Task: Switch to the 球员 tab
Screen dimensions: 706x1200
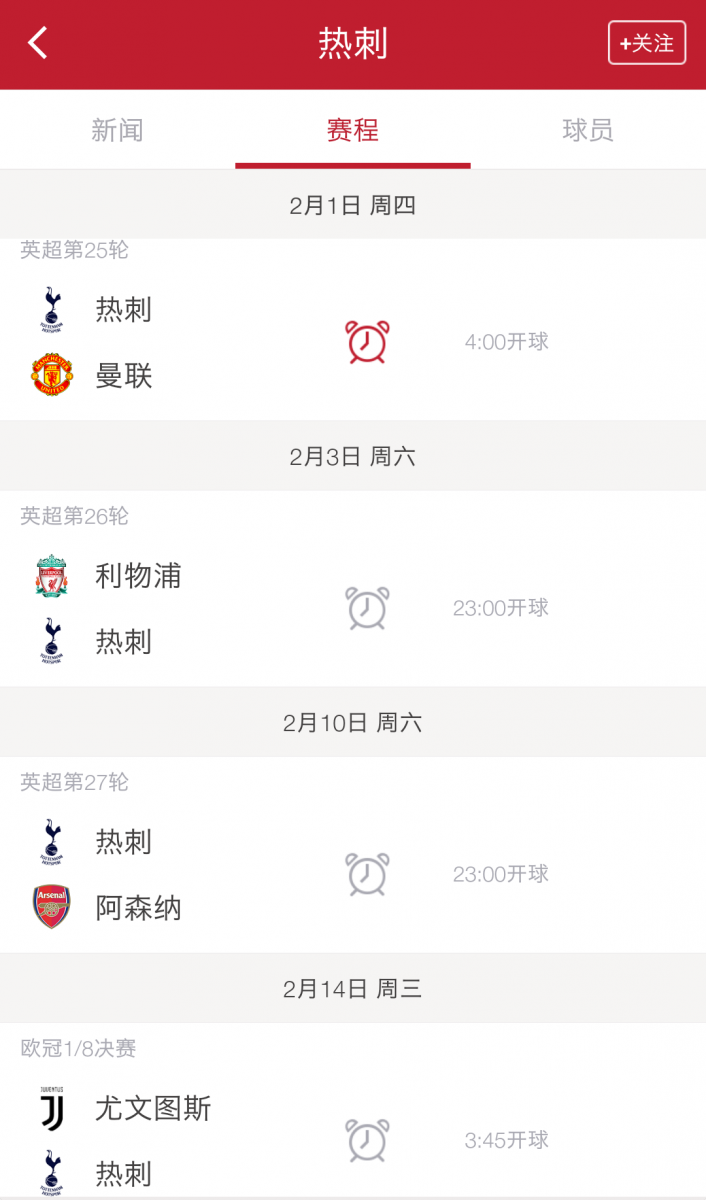Action: (x=588, y=130)
